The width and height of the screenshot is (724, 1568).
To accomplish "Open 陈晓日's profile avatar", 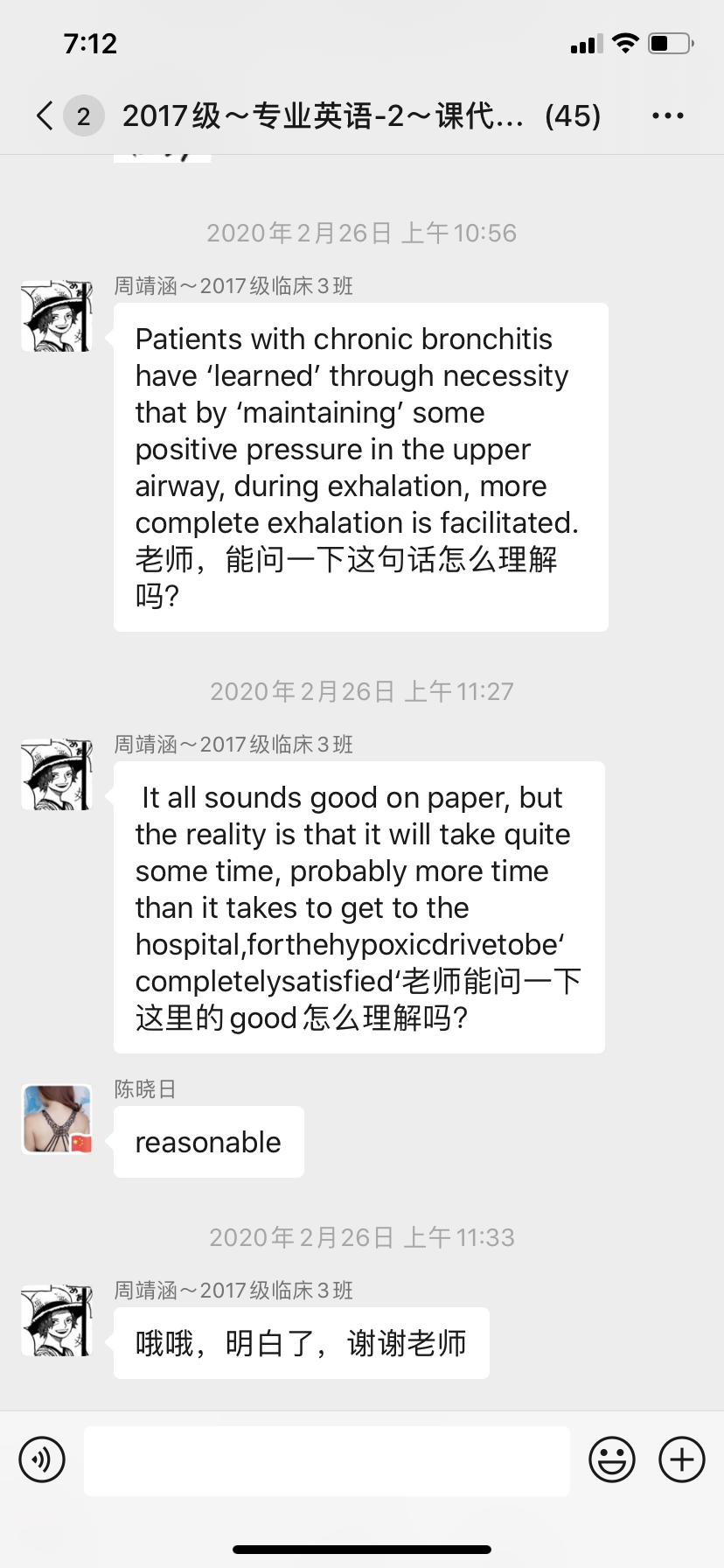I will click(x=57, y=1119).
